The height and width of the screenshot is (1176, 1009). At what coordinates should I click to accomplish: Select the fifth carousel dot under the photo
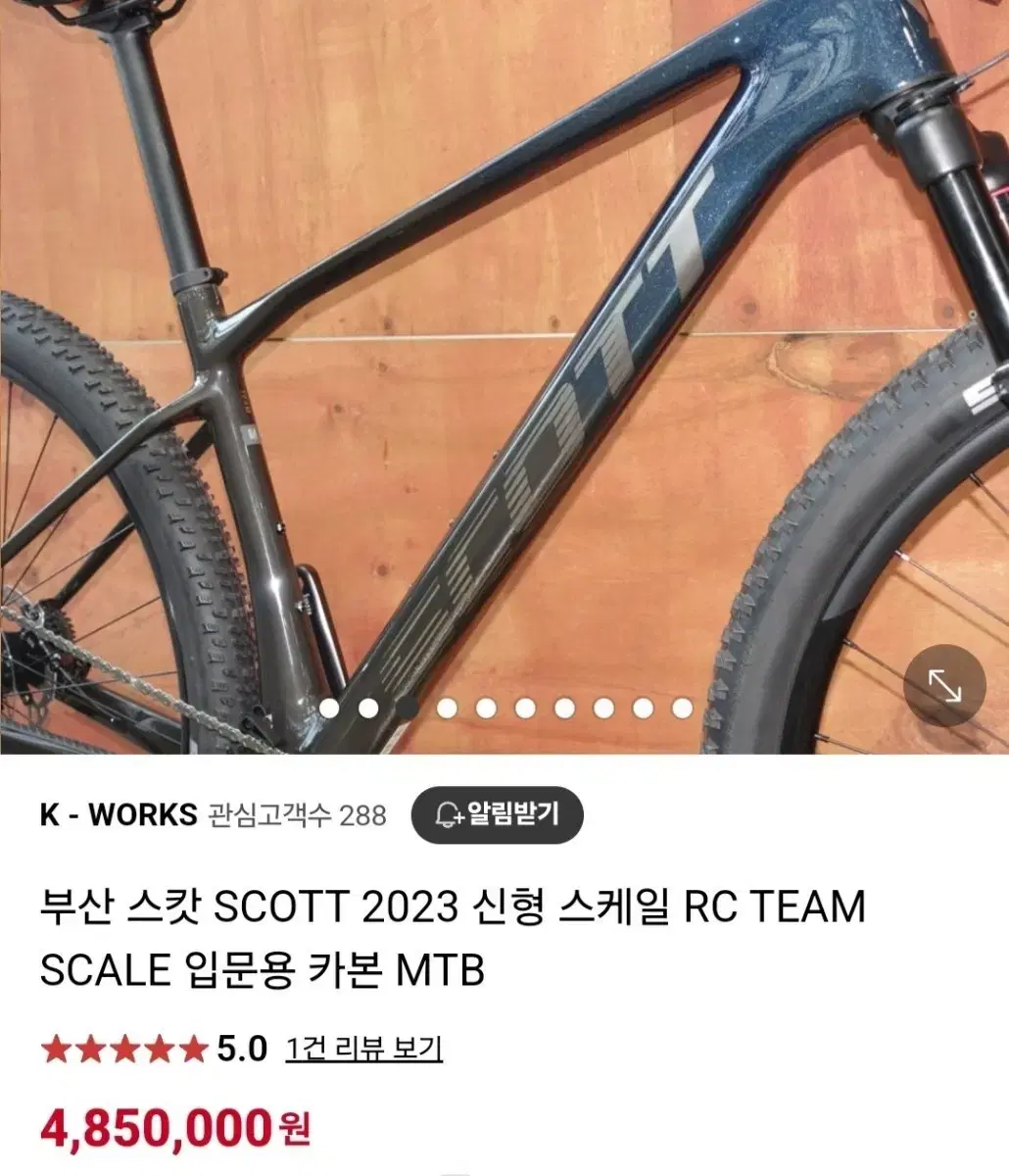[x=487, y=709]
